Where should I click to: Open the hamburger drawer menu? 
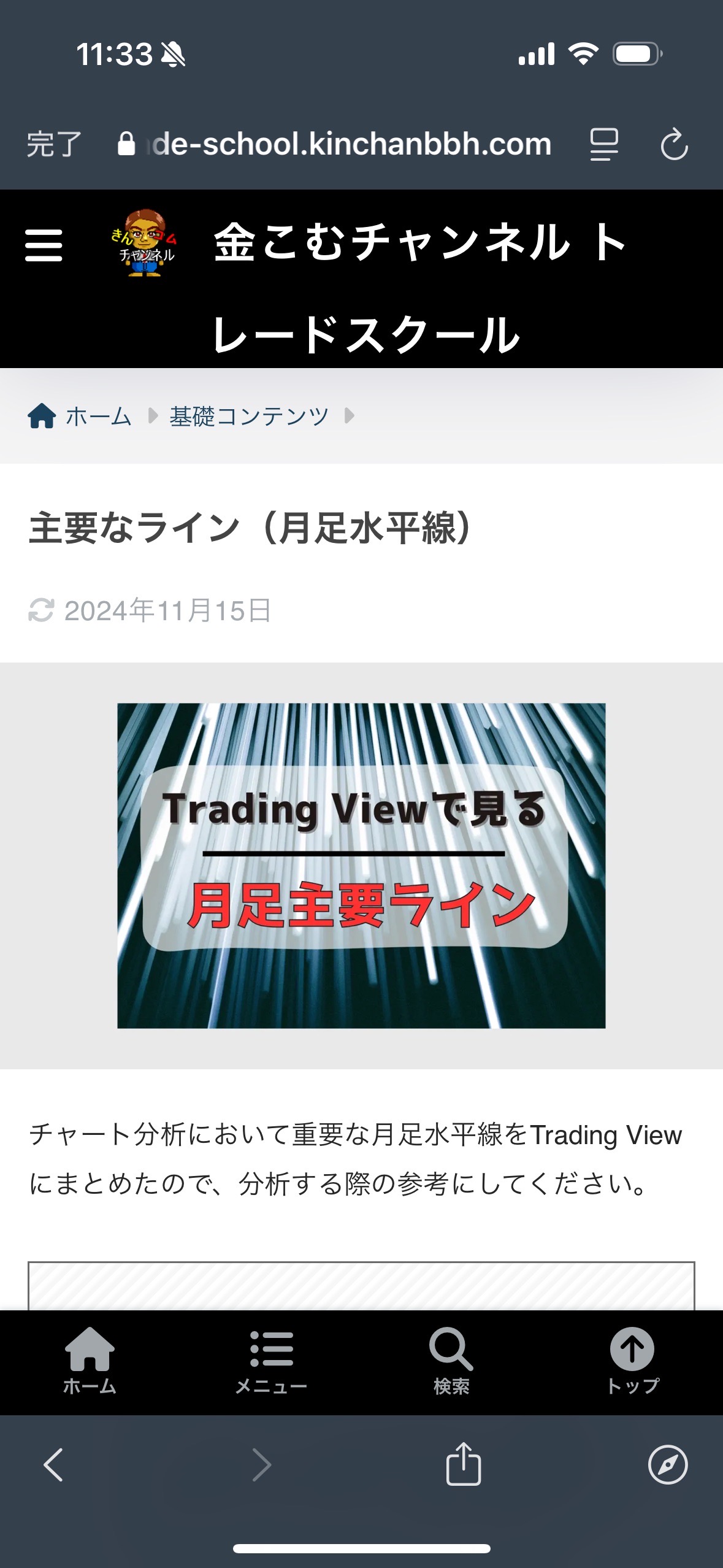point(44,245)
